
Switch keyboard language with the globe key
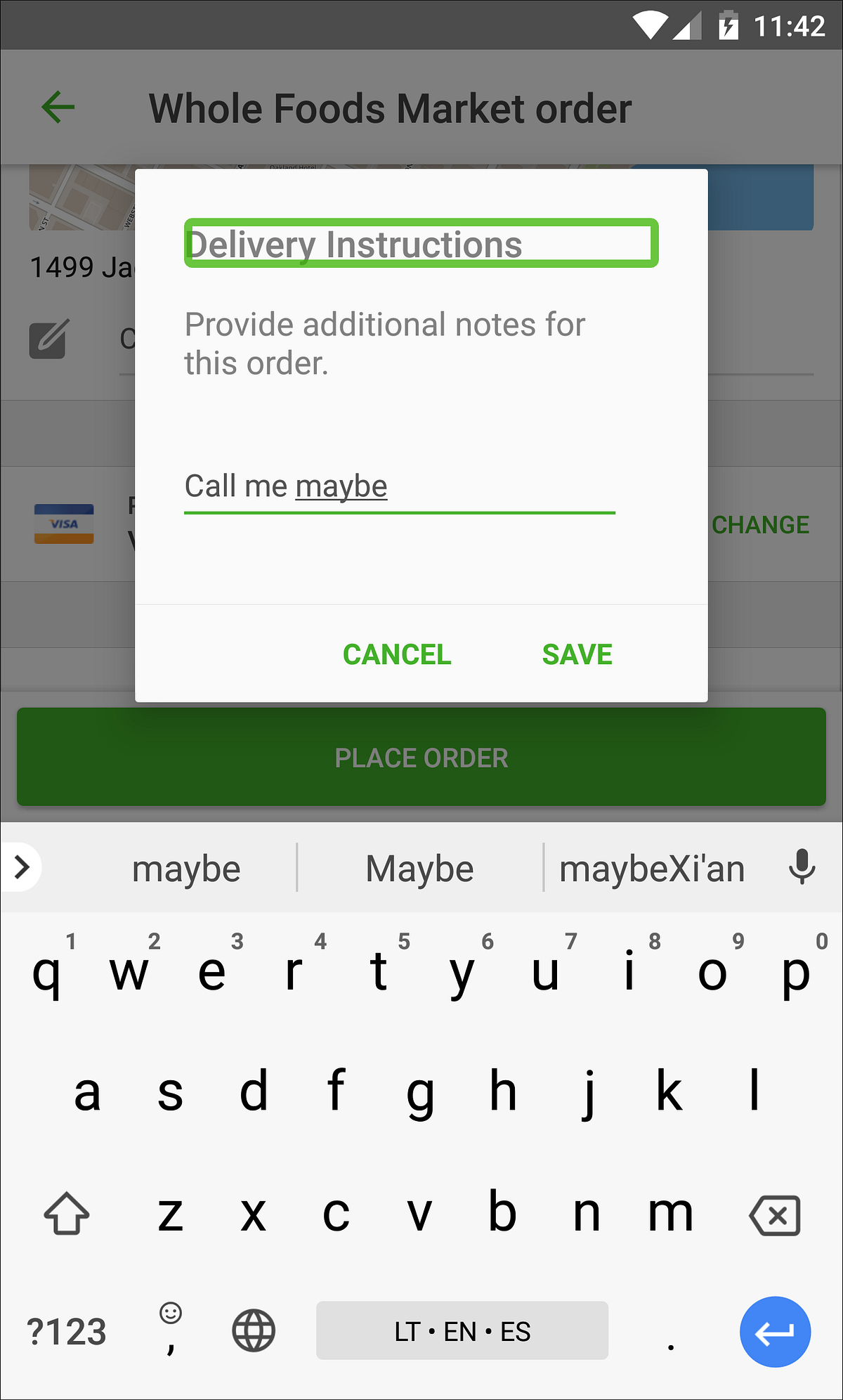click(x=254, y=1330)
